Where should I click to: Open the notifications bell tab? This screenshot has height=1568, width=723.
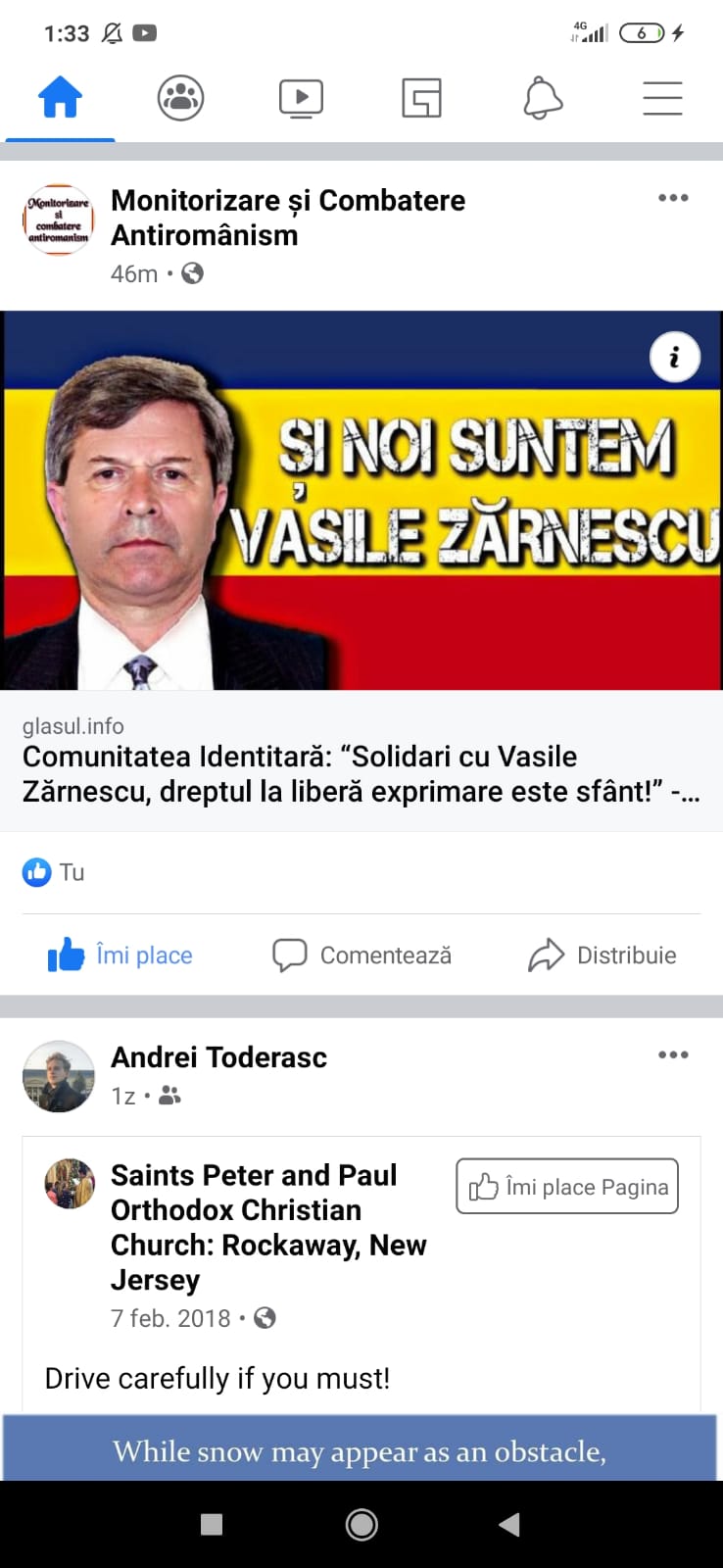click(x=542, y=98)
